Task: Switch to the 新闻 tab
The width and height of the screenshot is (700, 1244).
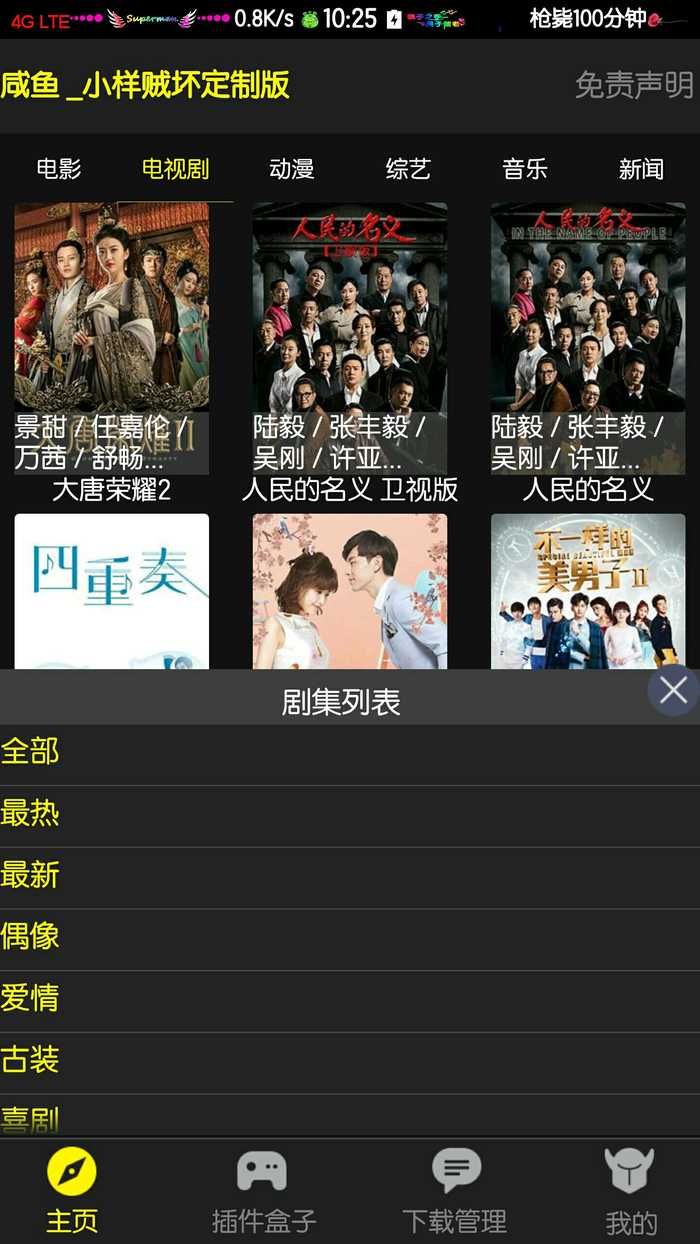Action: [641, 169]
